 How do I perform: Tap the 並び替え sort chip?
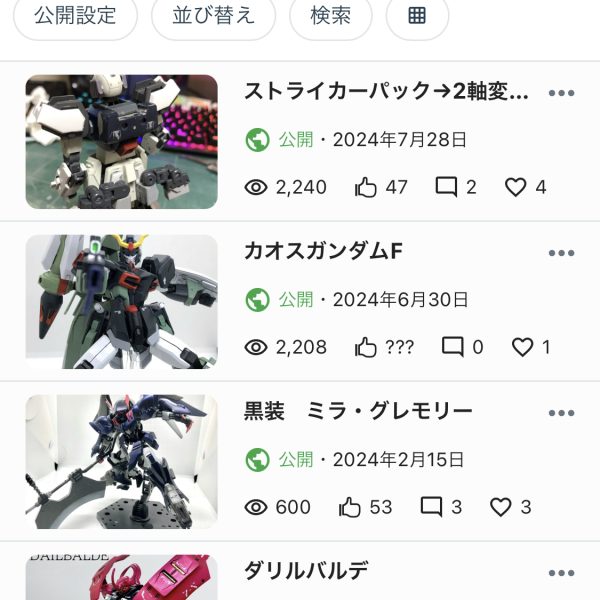coord(213,16)
